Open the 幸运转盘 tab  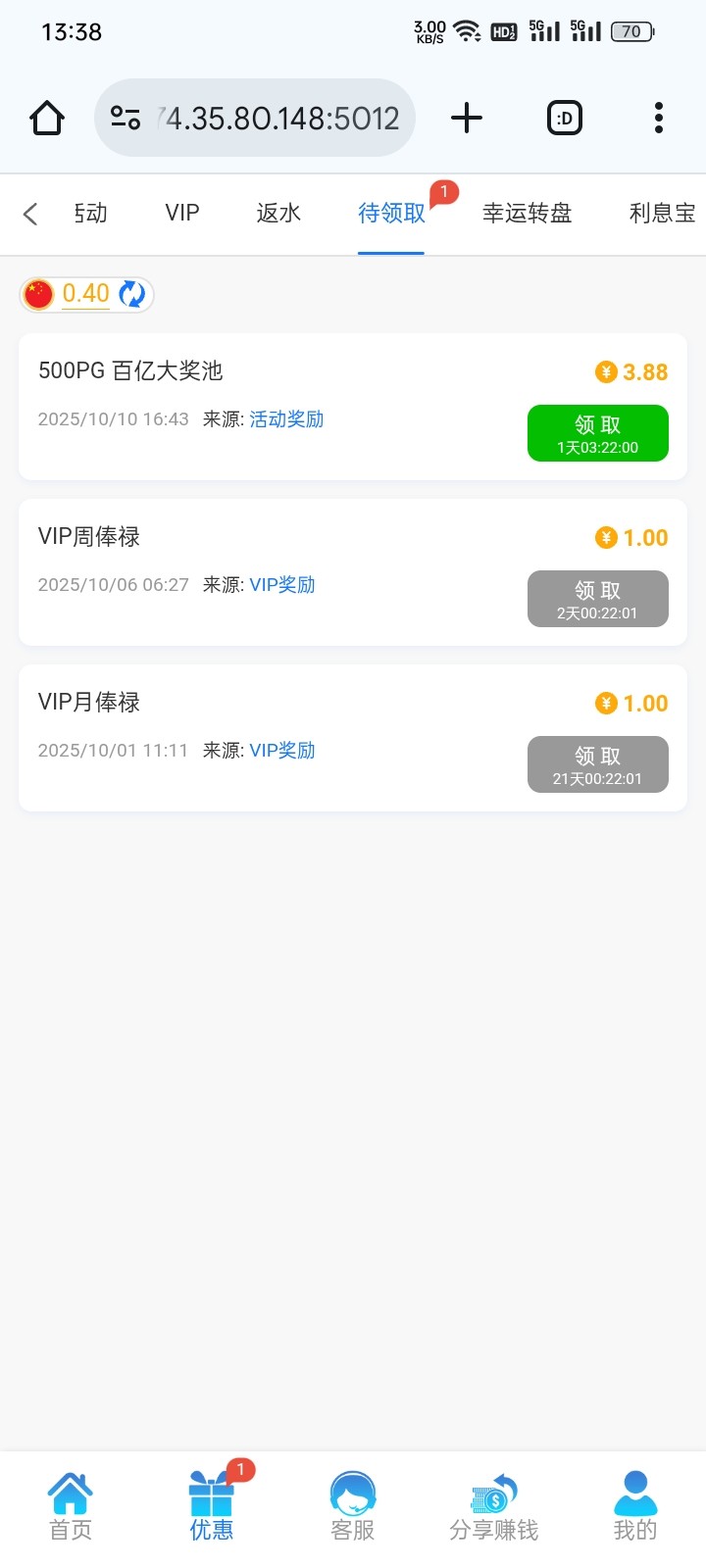(x=527, y=213)
